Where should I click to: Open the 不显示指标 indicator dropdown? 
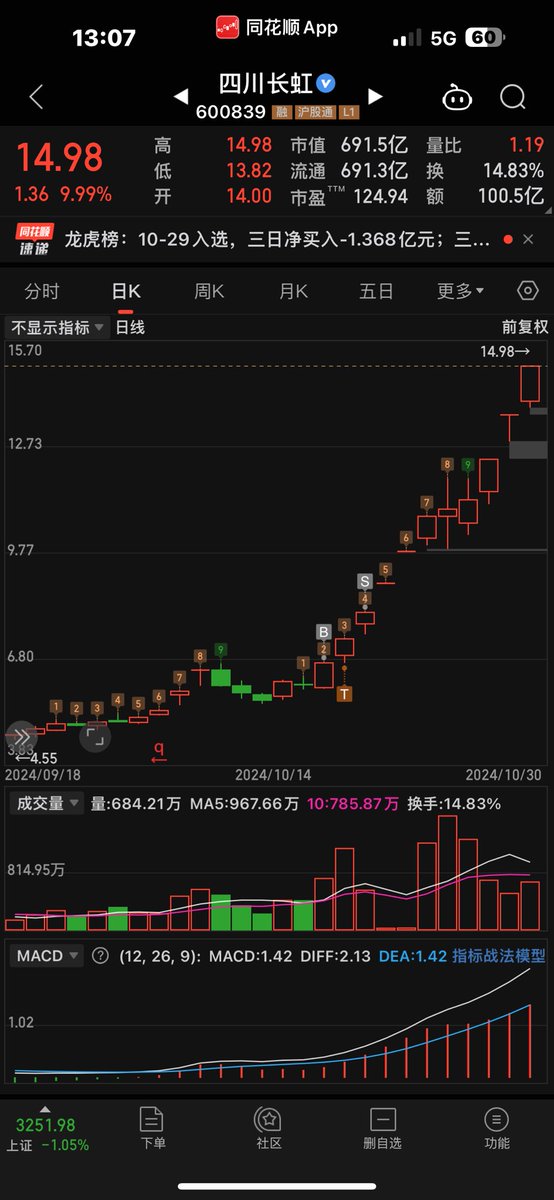coord(57,327)
